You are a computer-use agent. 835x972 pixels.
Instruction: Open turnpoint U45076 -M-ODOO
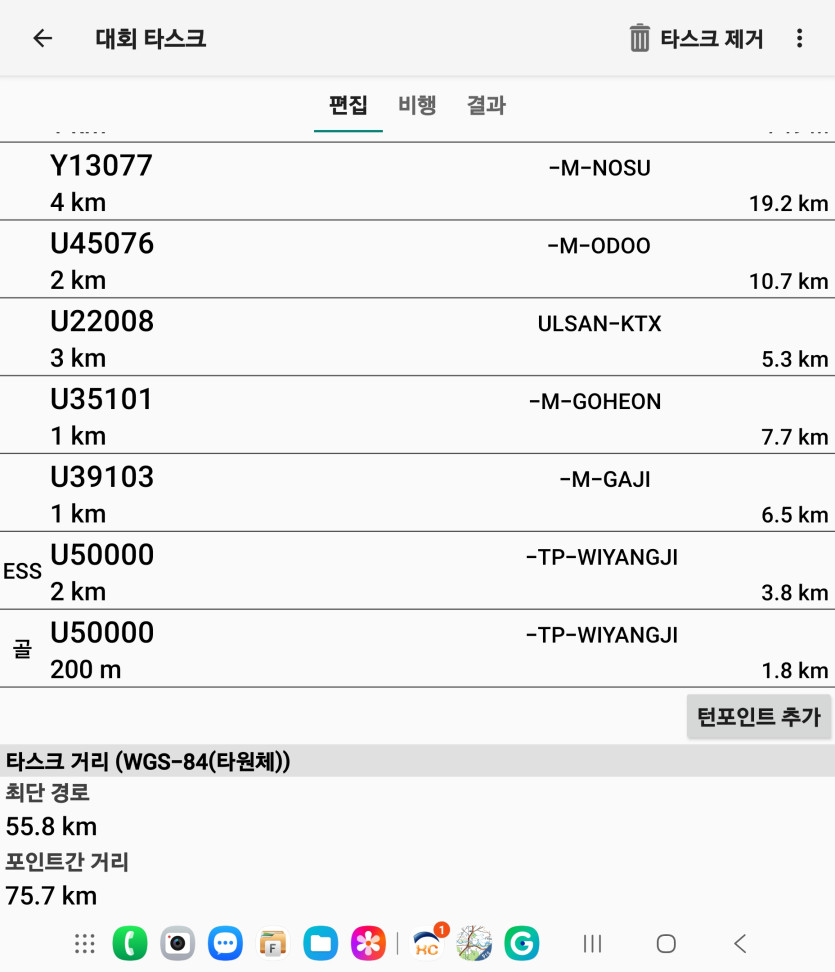point(417,260)
